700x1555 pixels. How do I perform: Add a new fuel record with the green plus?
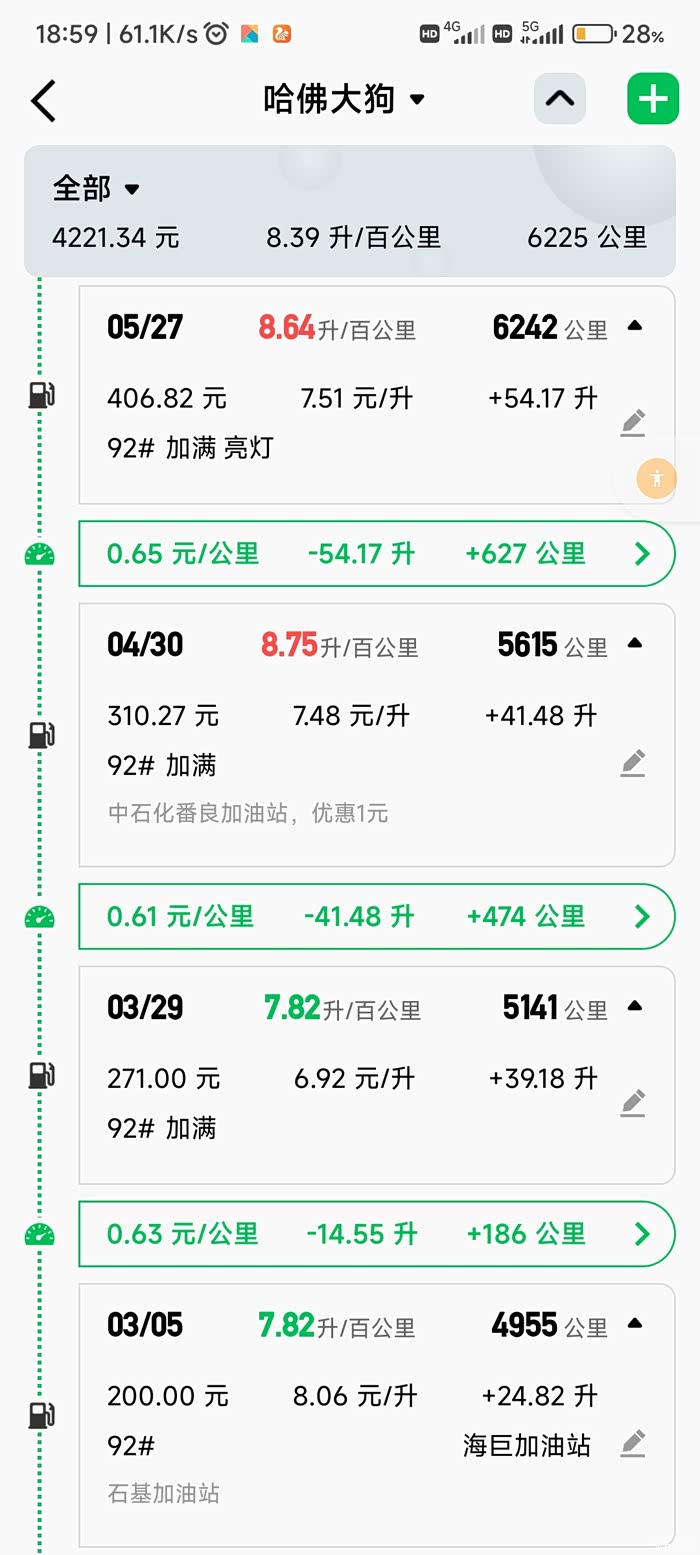653,99
